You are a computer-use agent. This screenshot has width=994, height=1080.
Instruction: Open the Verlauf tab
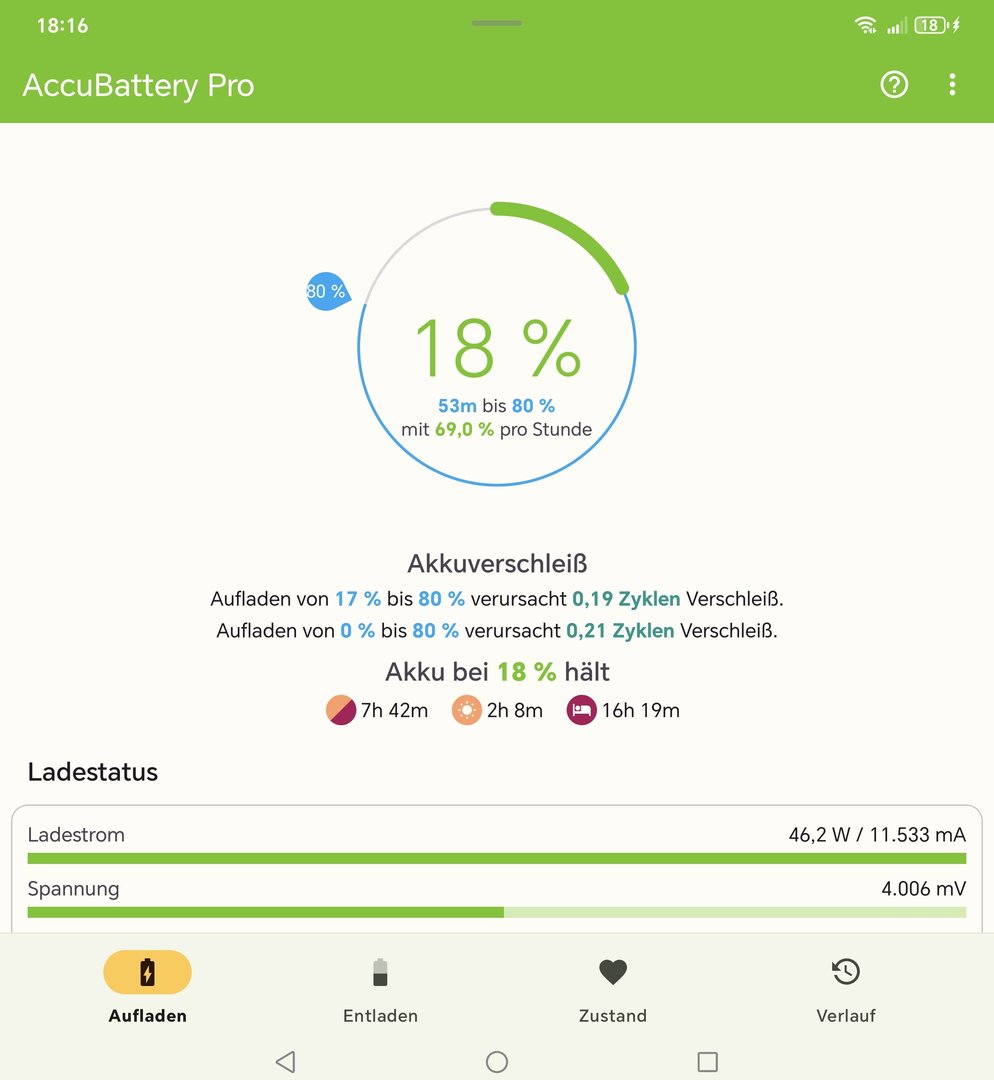[845, 988]
